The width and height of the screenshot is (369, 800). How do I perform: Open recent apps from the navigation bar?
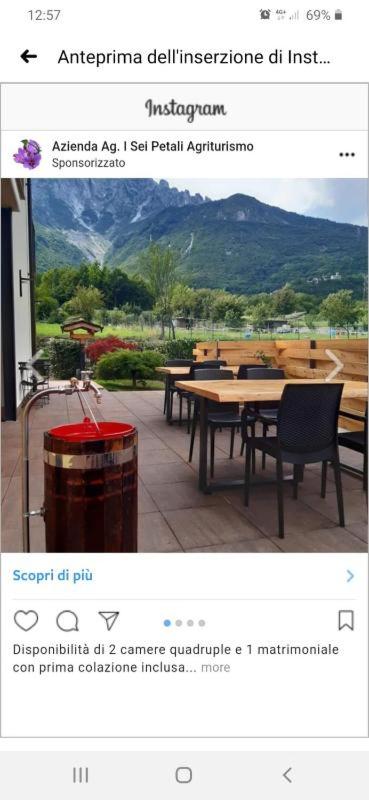(x=81, y=775)
